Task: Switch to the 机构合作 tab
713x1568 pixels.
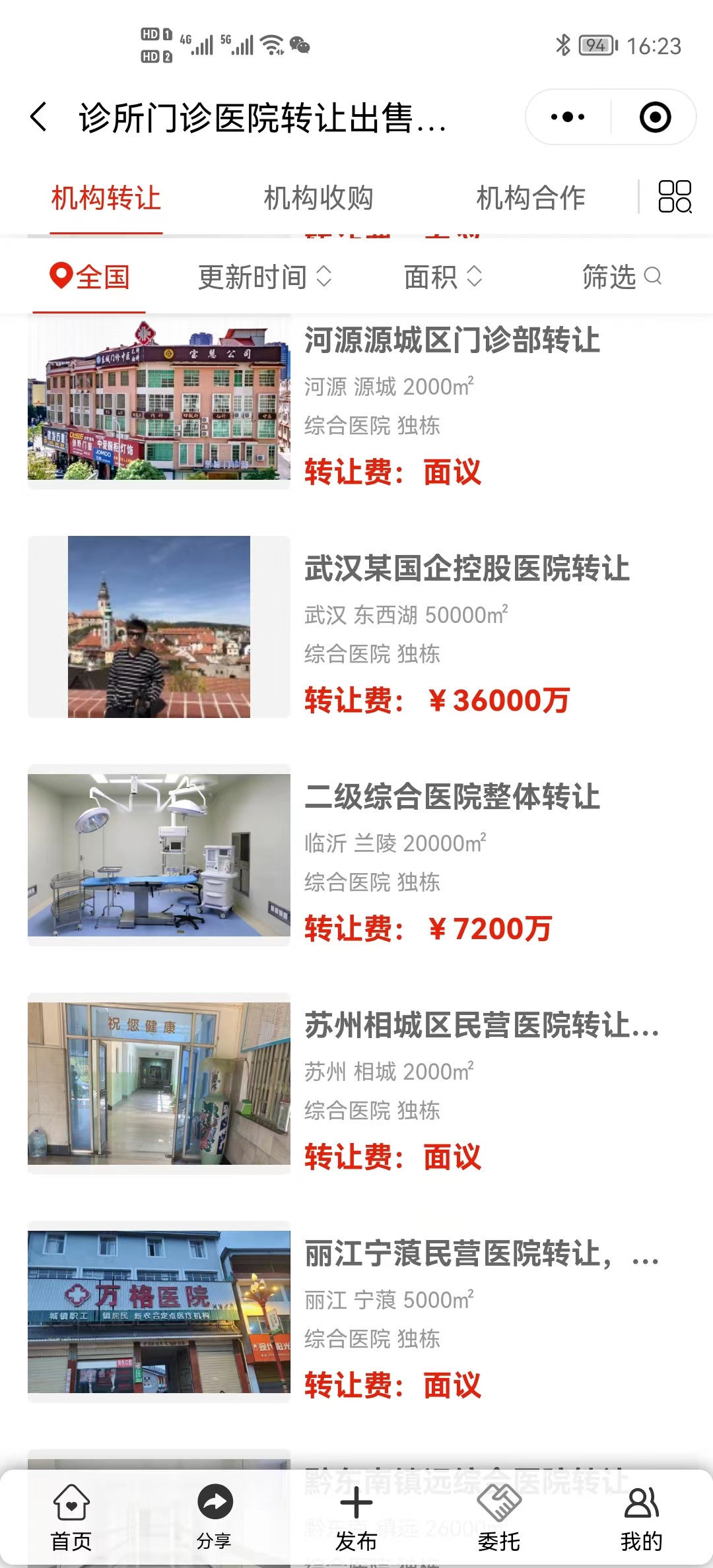Action: coord(531,198)
